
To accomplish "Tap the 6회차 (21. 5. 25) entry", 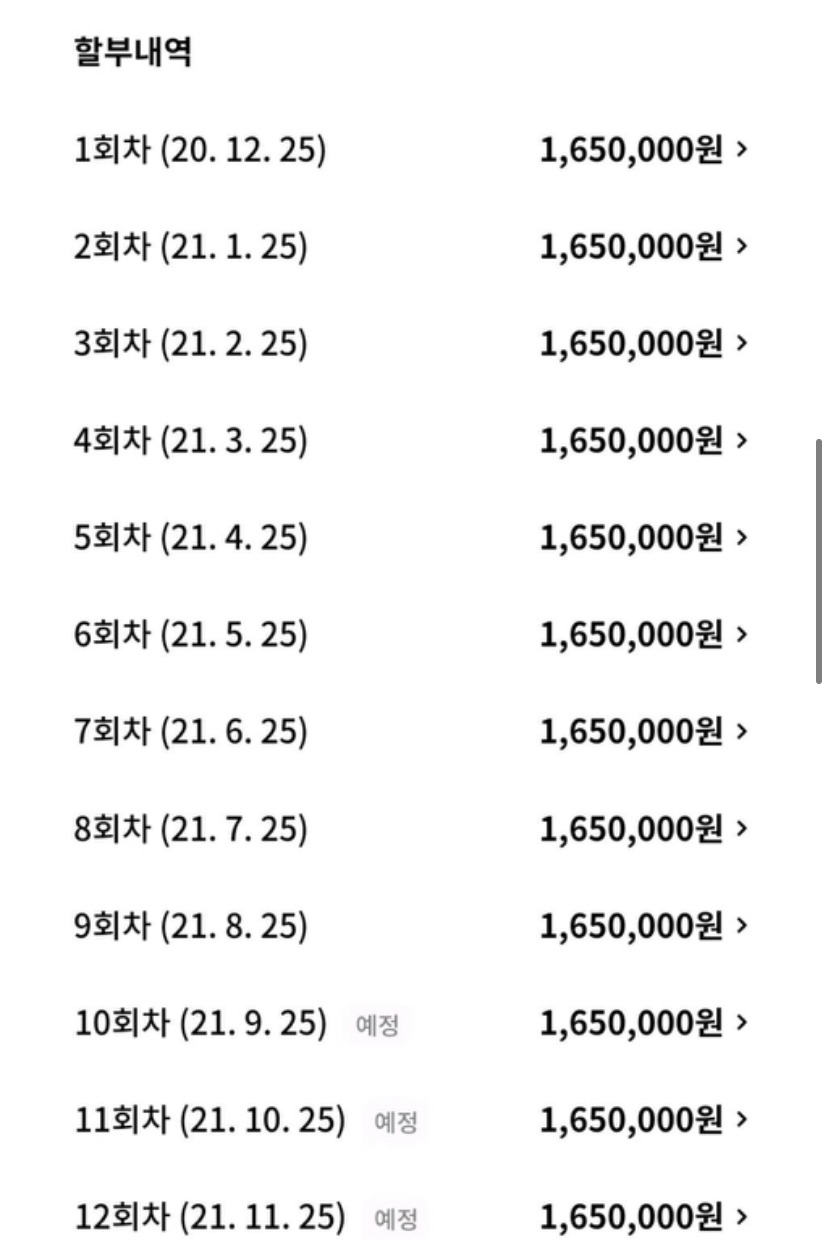I will 410,636.
